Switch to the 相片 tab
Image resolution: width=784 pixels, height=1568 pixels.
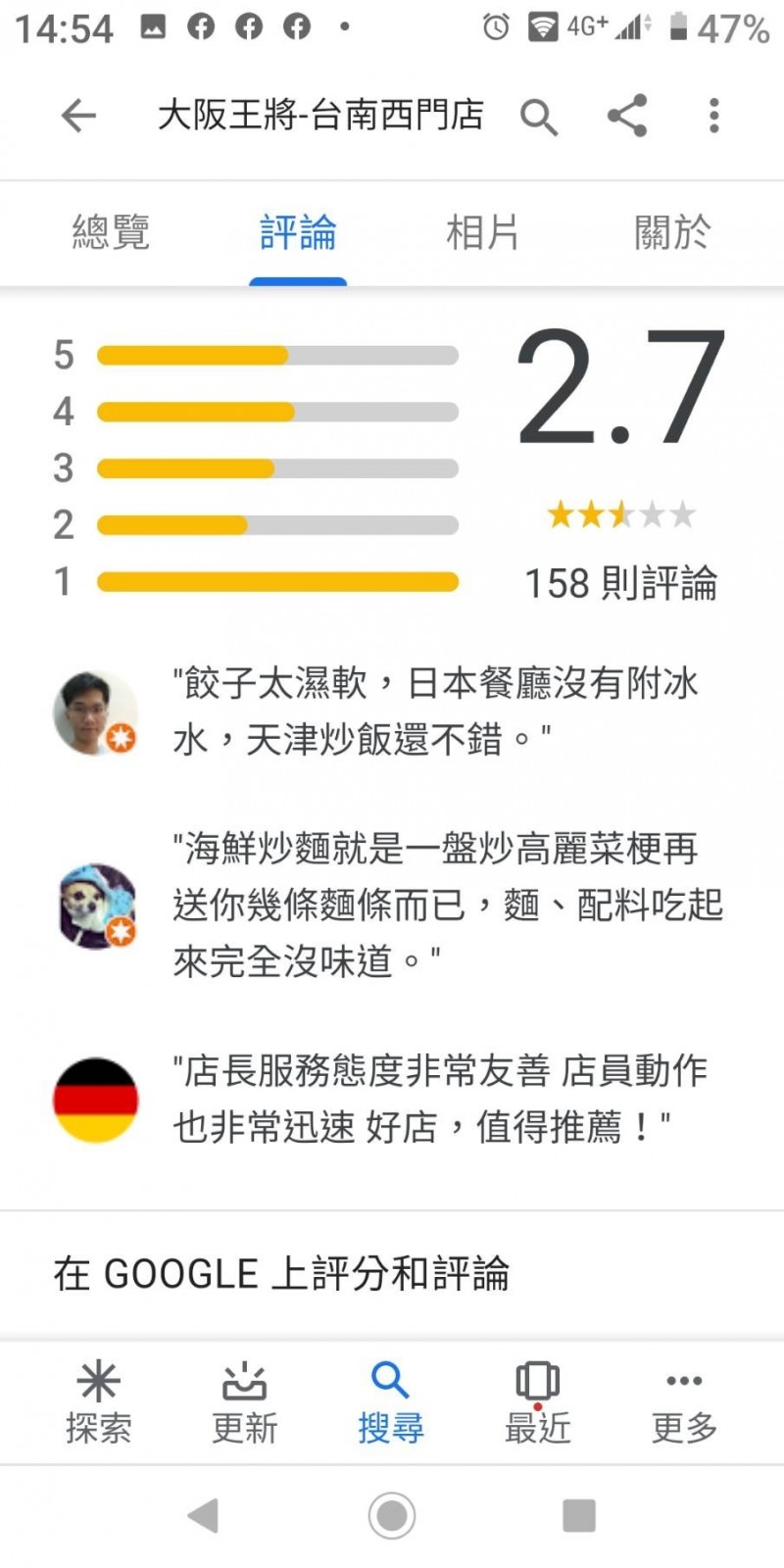point(482,233)
